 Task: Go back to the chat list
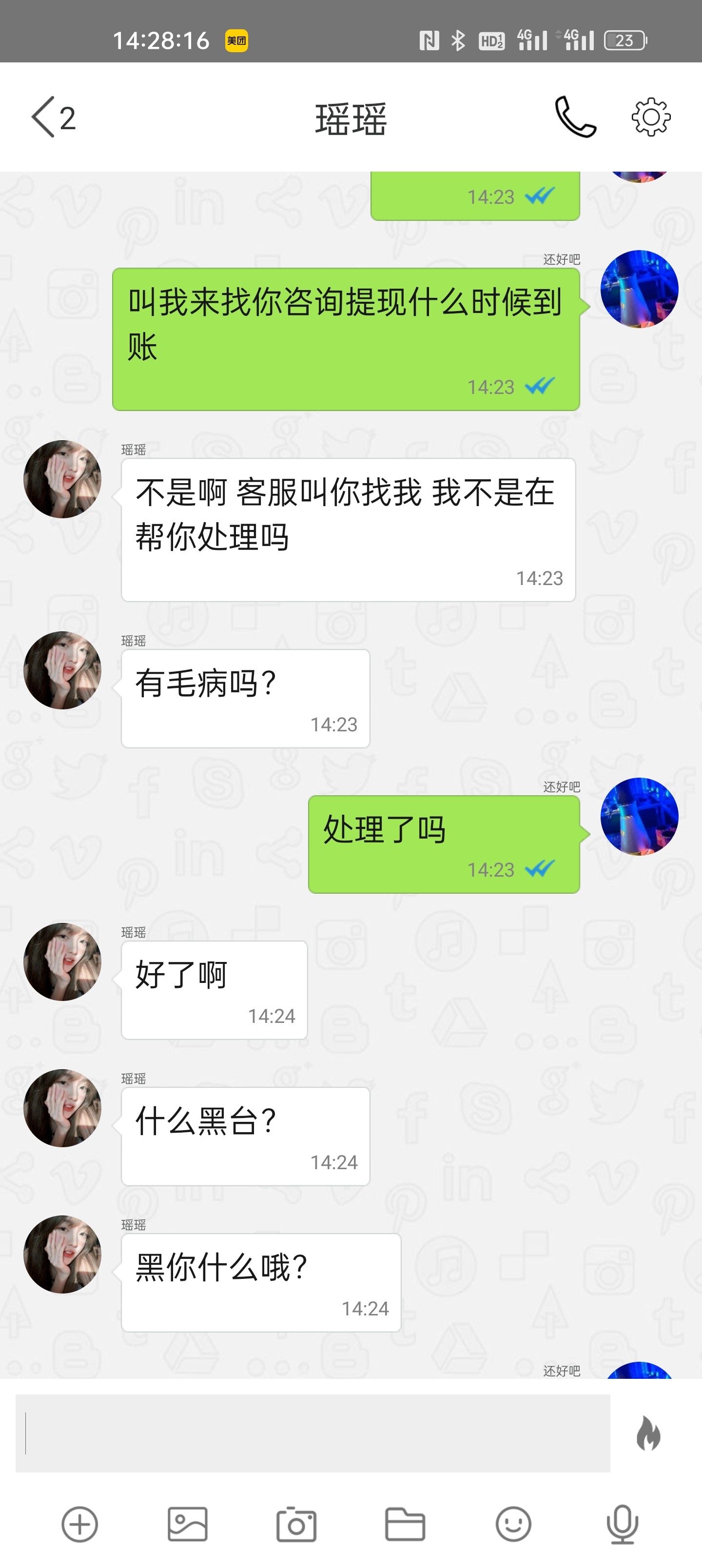[x=52, y=117]
